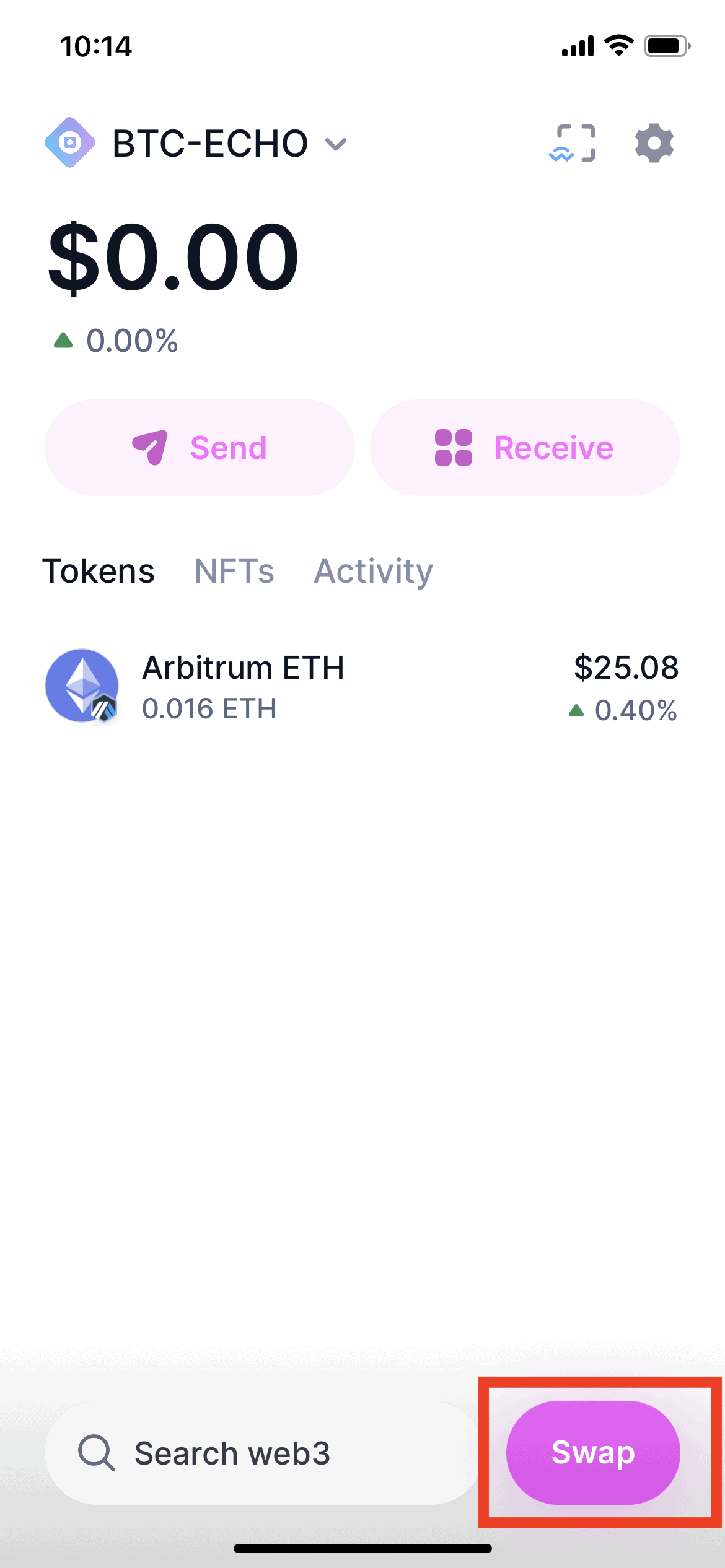Screen dimensions: 725x1568
Task: Open the BTC-ECHO wallet switcher dropdown
Action: click(196, 143)
